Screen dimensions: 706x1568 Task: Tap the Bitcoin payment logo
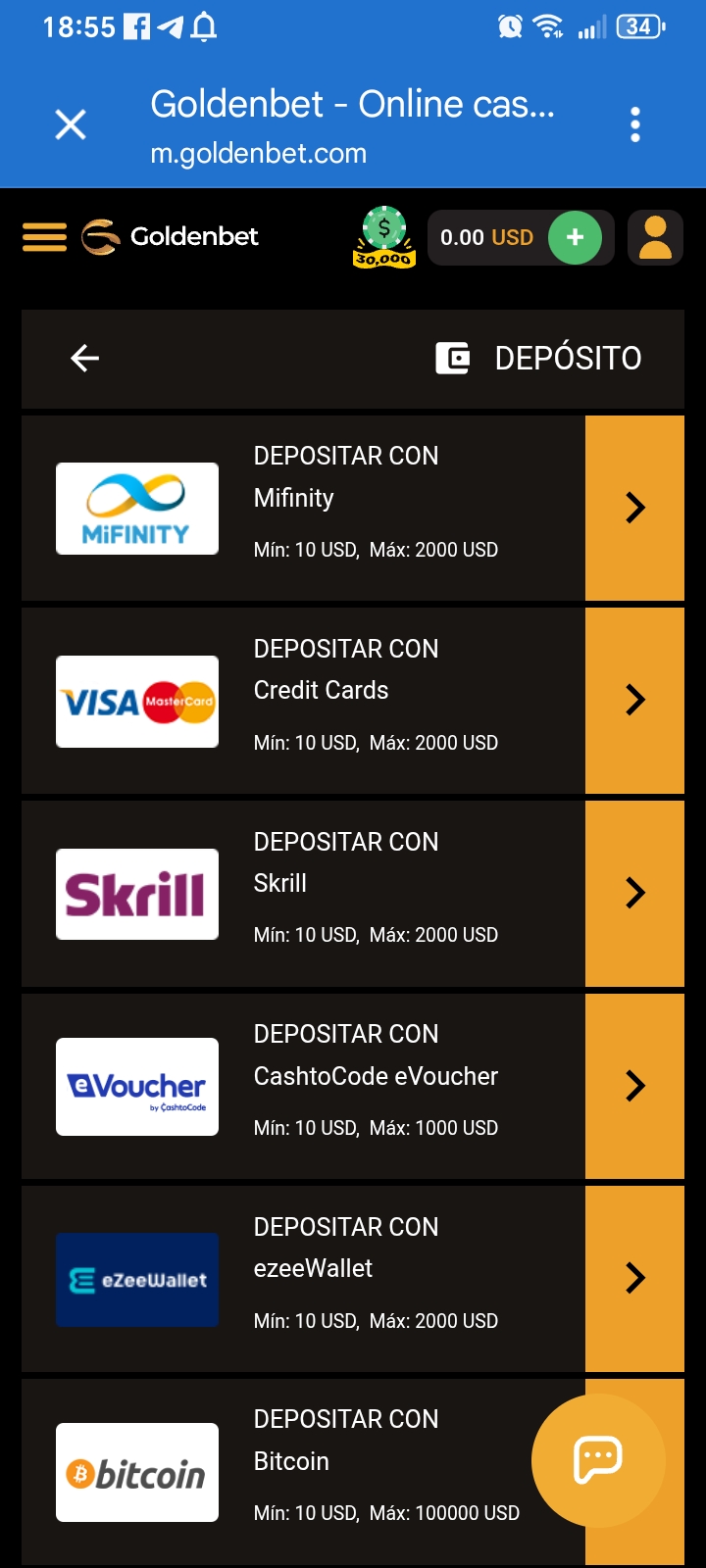[x=136, y=1472]
